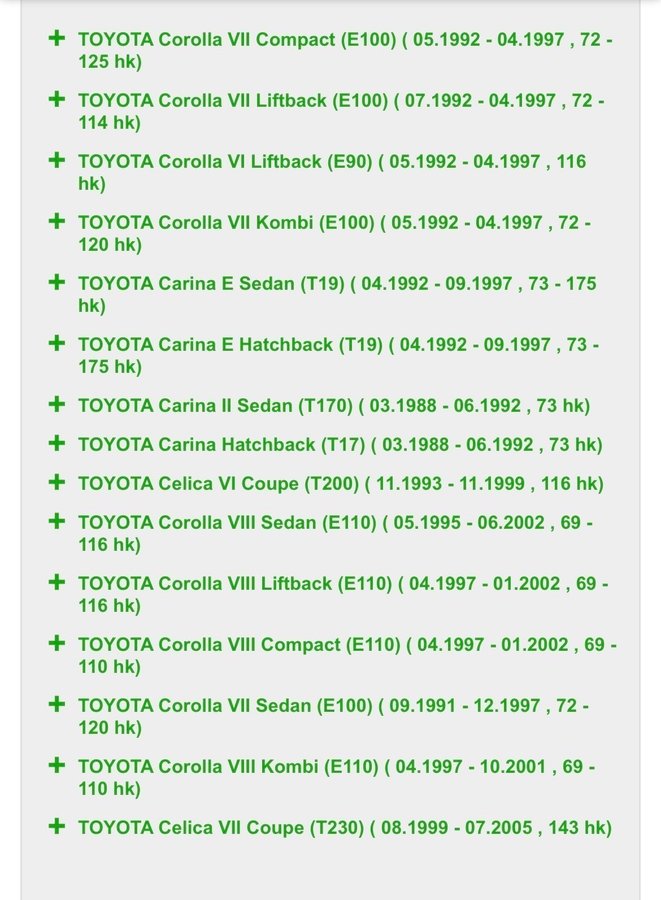Show TOYOTA Corolla VIII Kombi (E110) details

[x=57, y=766]
